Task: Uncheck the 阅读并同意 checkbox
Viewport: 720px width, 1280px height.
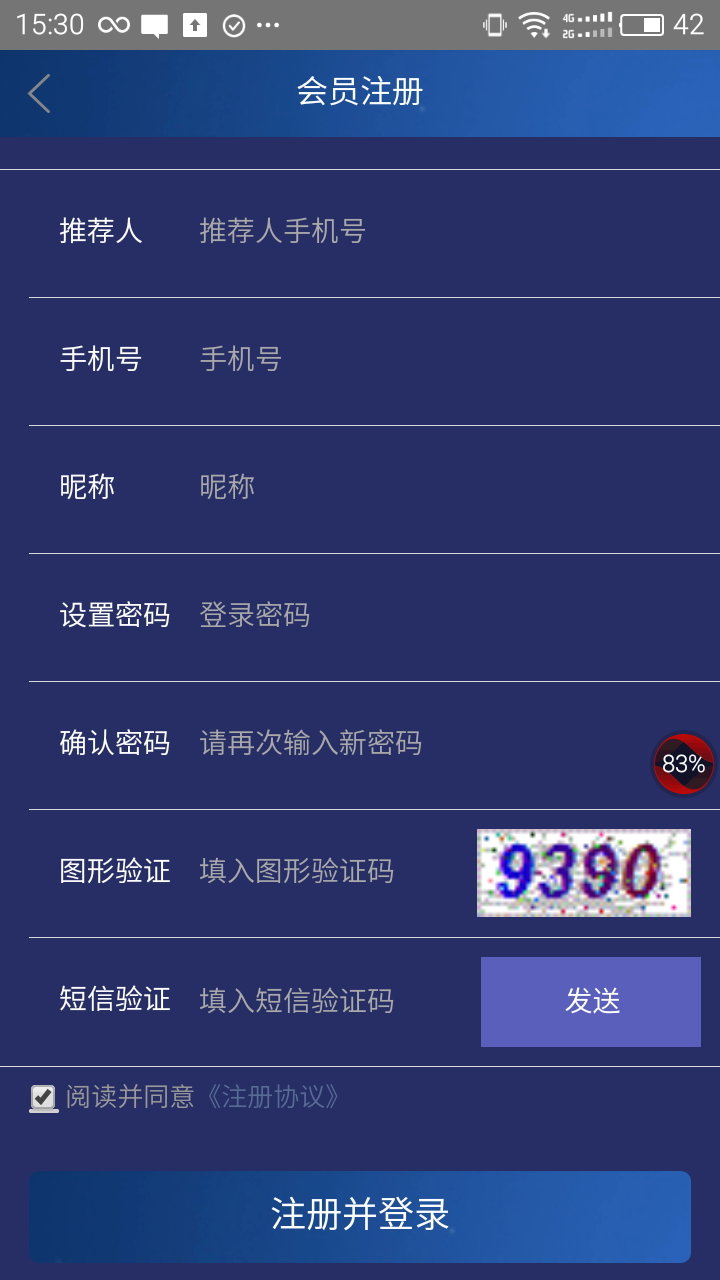Action: (43, 1098)
